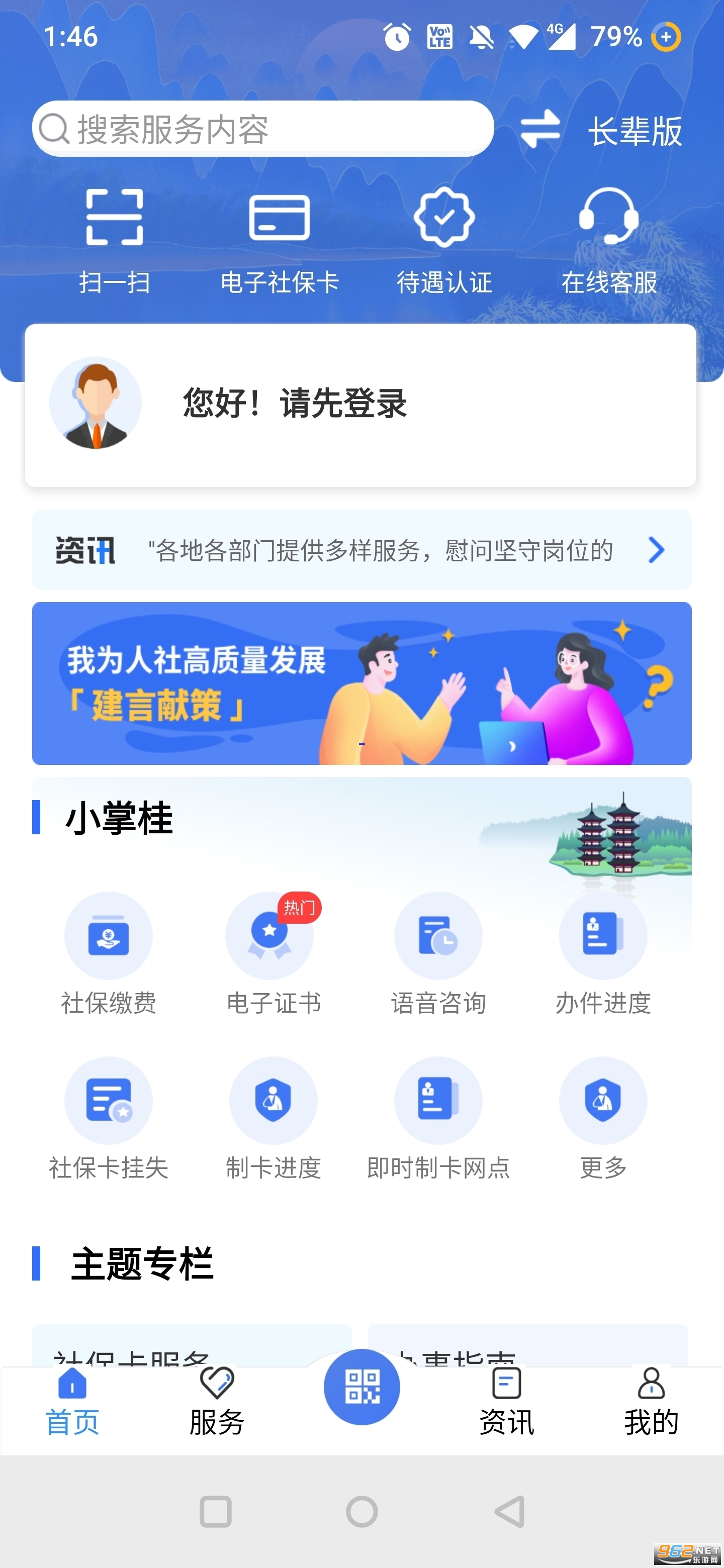
Task: Check 制卡进度
Action: 274,1119
